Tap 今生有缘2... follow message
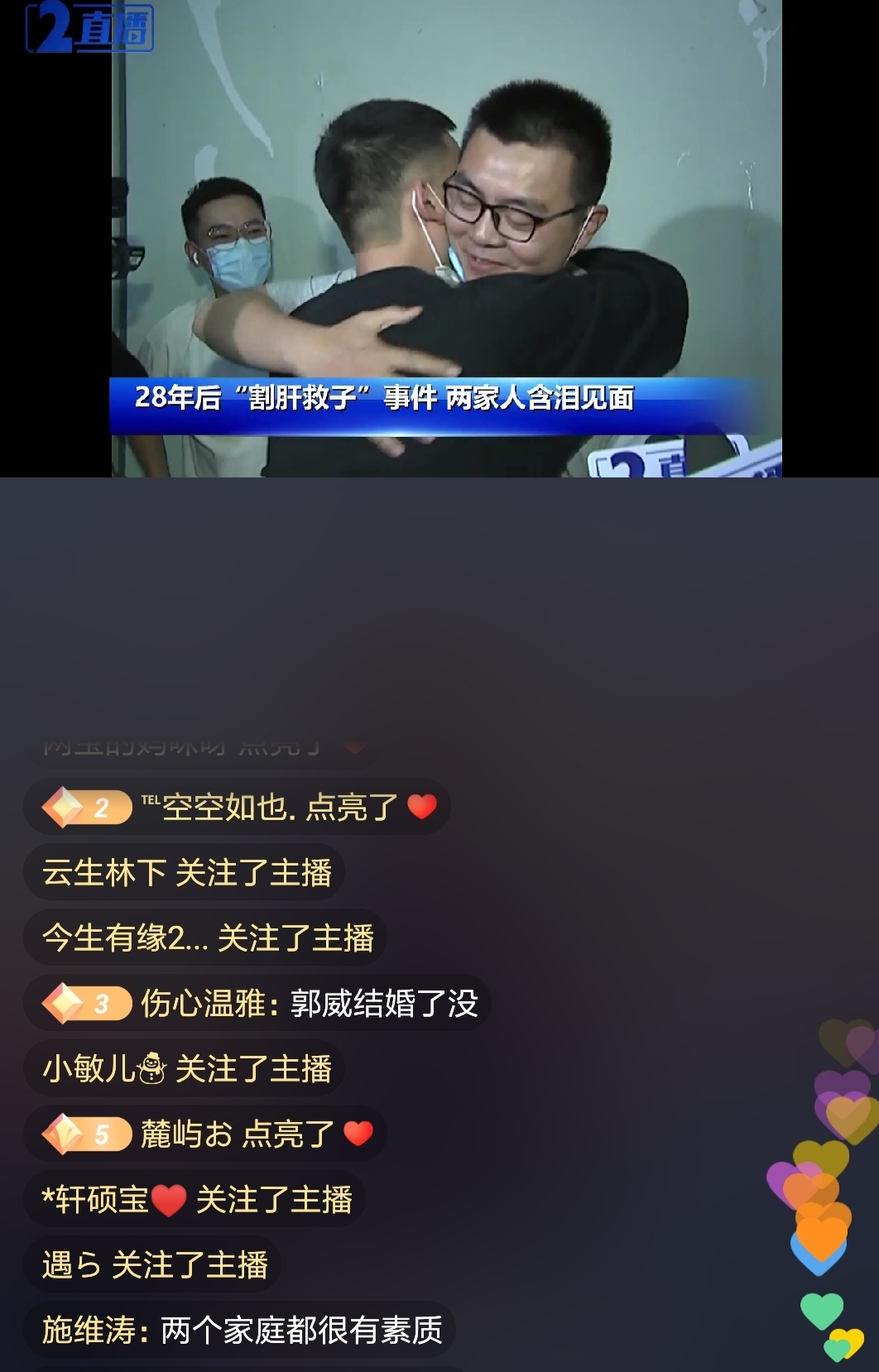Screen dimensions: 879x1372 pyautogui.click(x=207, y=938)
